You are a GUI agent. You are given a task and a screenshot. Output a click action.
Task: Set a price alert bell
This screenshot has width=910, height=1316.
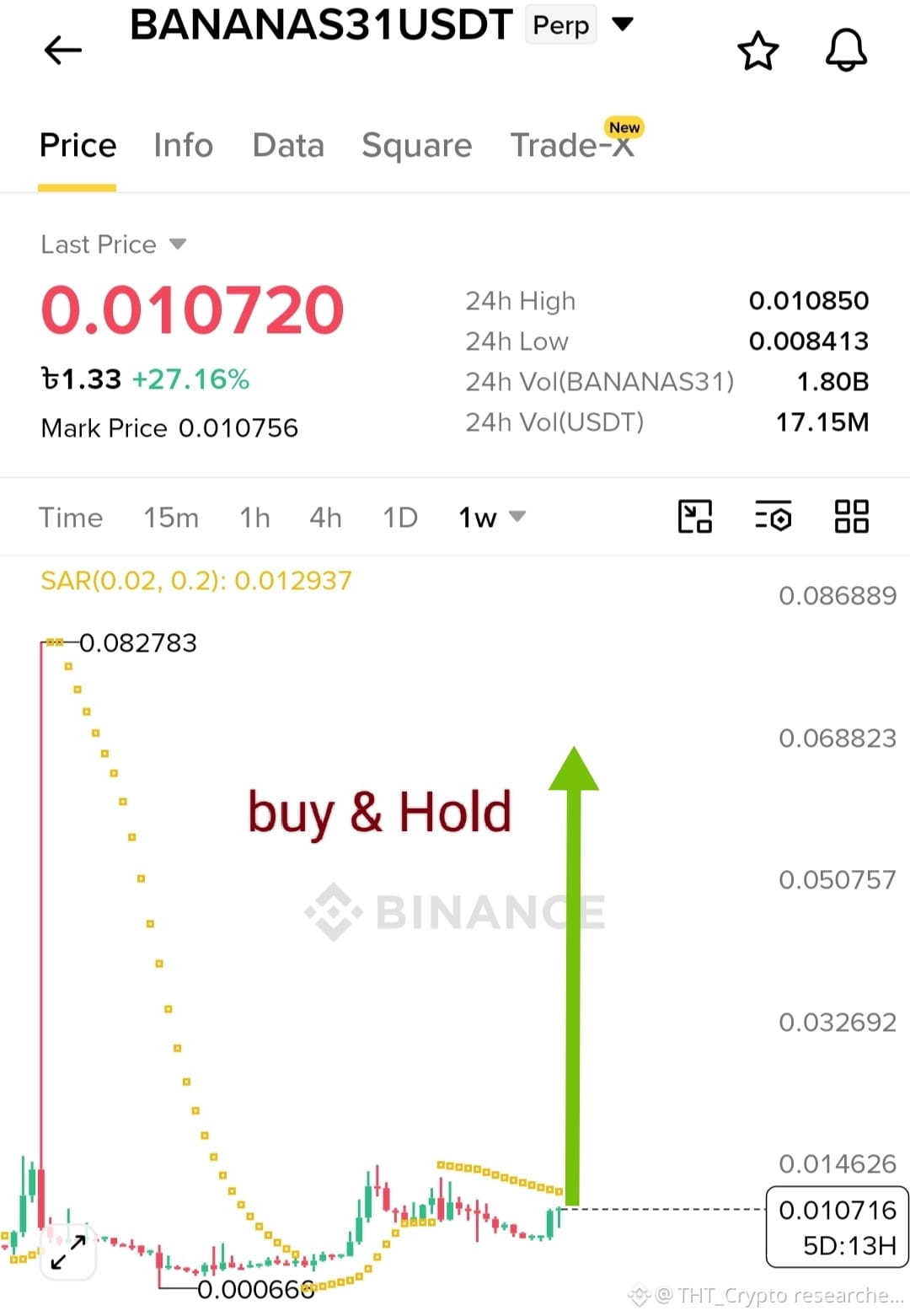tap(846, 51)
